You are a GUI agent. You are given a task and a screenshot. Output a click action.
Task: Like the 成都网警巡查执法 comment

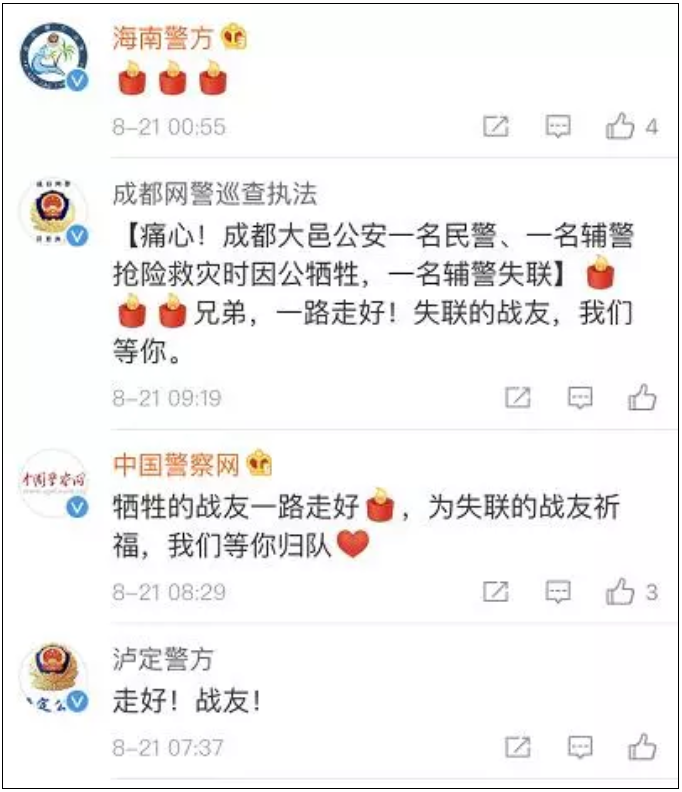[642, 397]
